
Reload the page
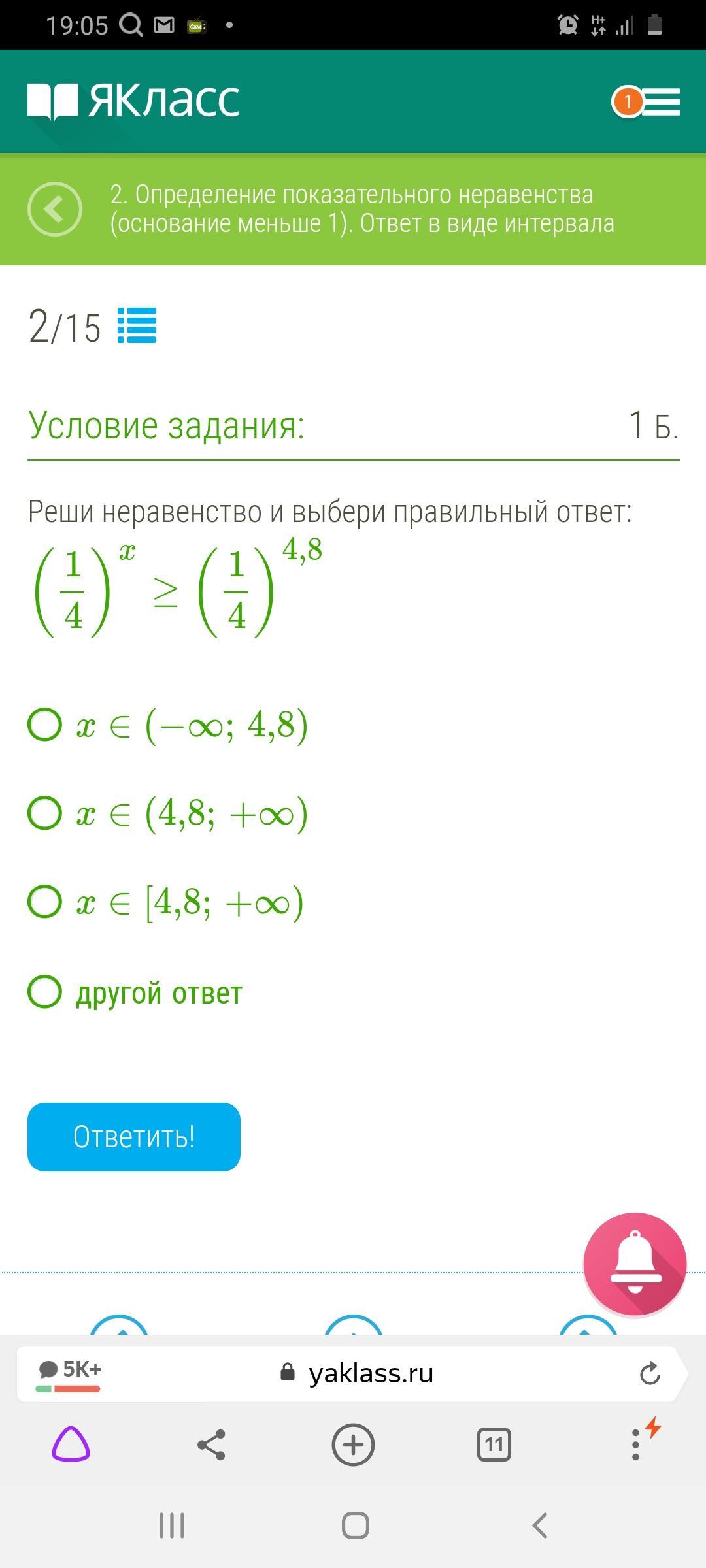[x=649, y=1373]
